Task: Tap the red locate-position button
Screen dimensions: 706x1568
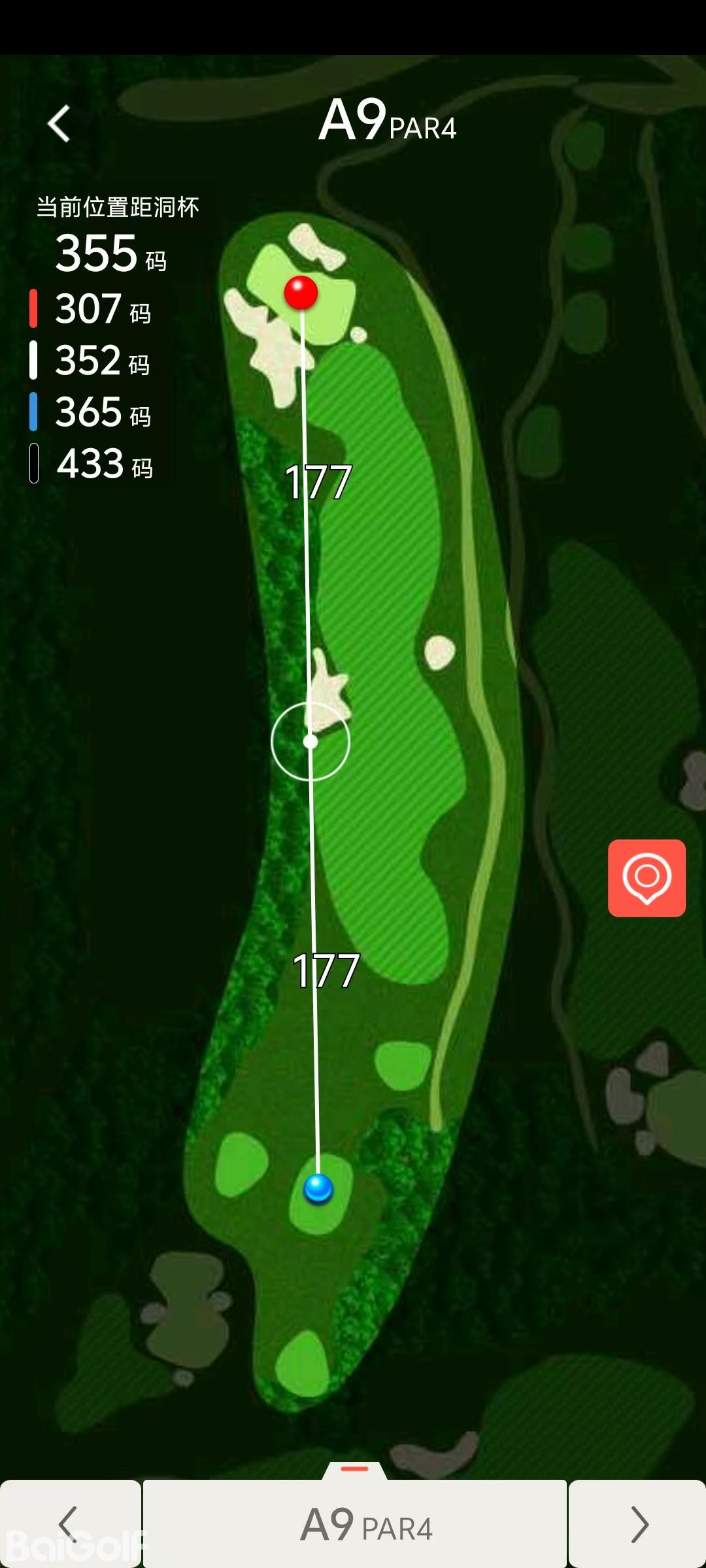Action: tap(647, 877)
